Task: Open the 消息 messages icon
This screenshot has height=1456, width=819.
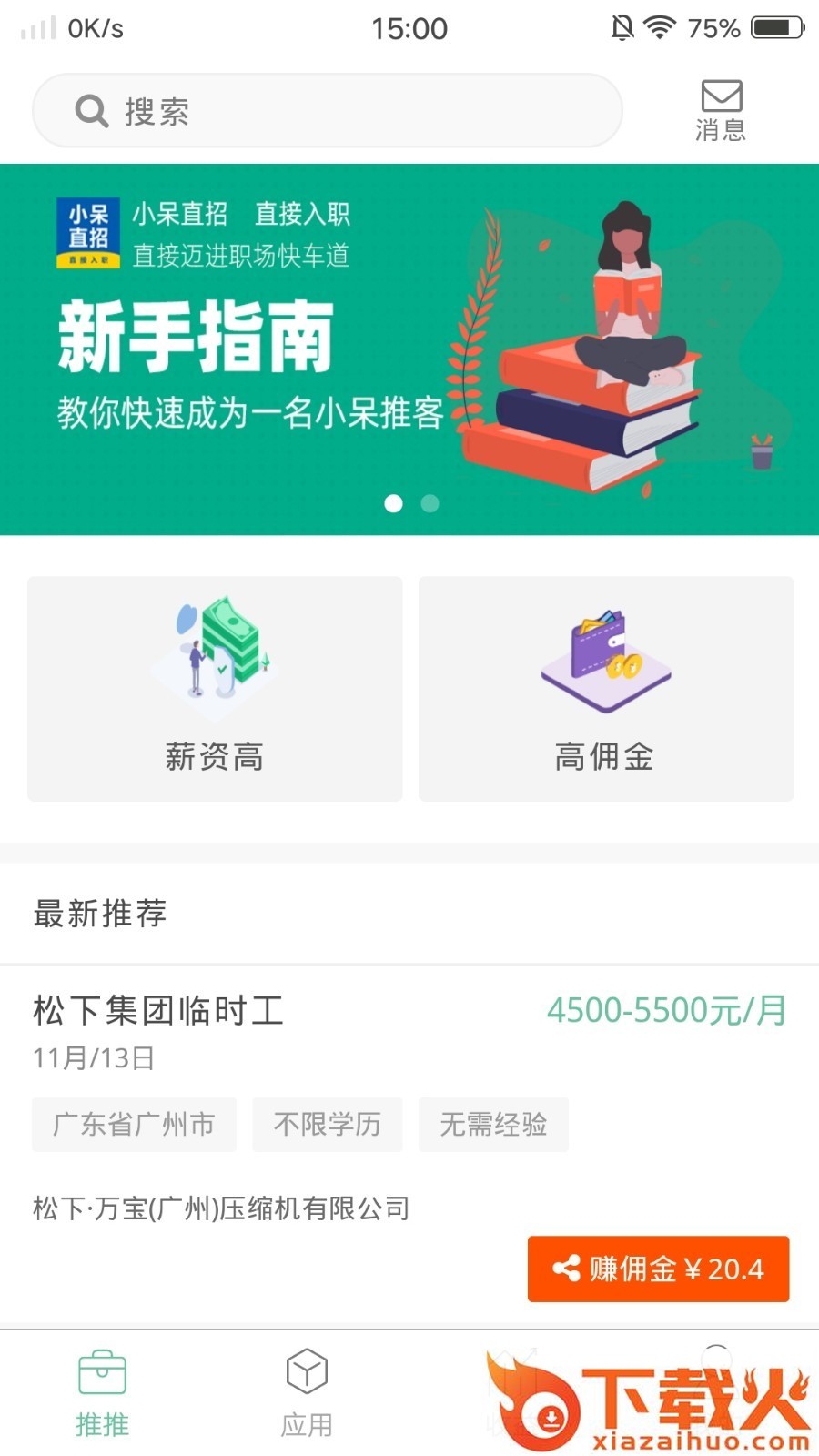Action: [x=721, y=110]
